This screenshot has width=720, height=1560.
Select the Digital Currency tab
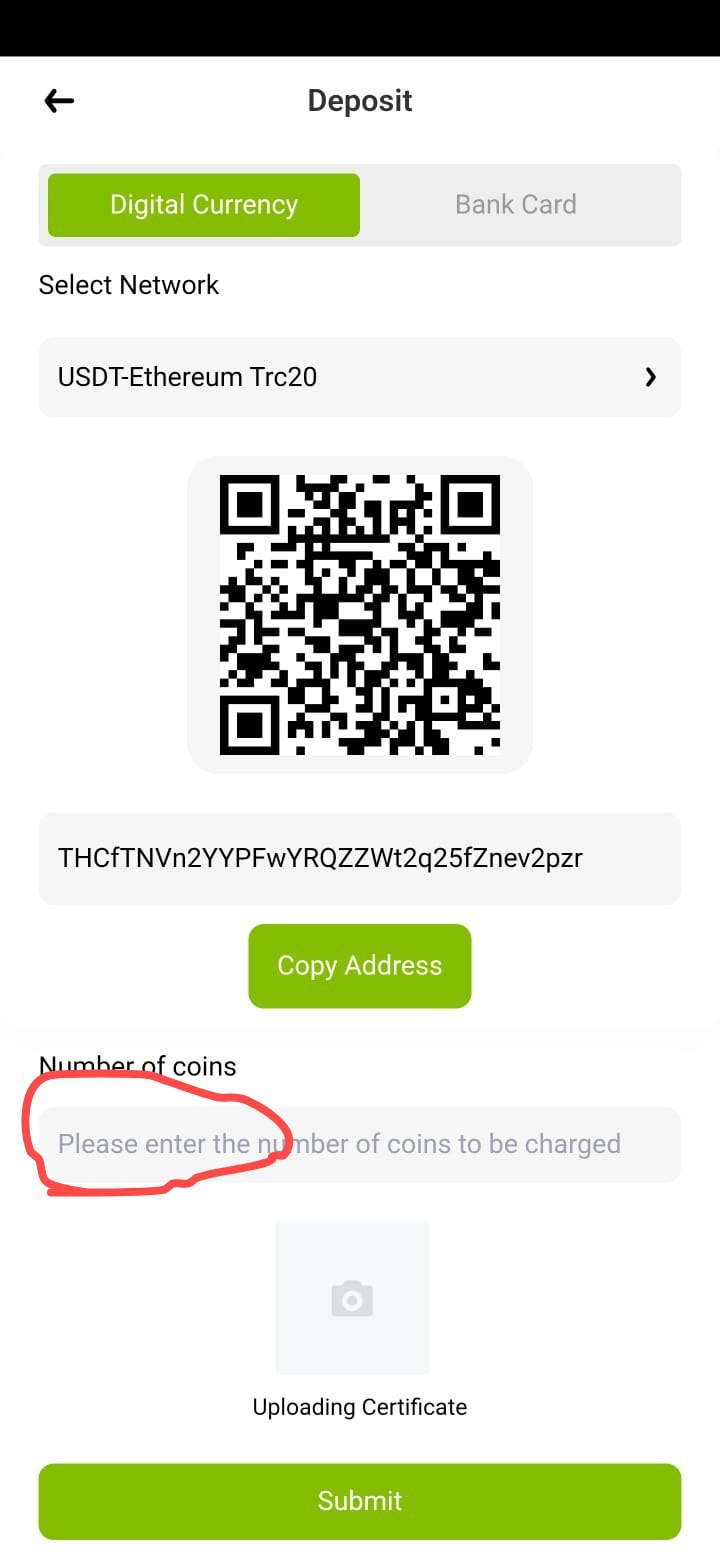[204, 205]
